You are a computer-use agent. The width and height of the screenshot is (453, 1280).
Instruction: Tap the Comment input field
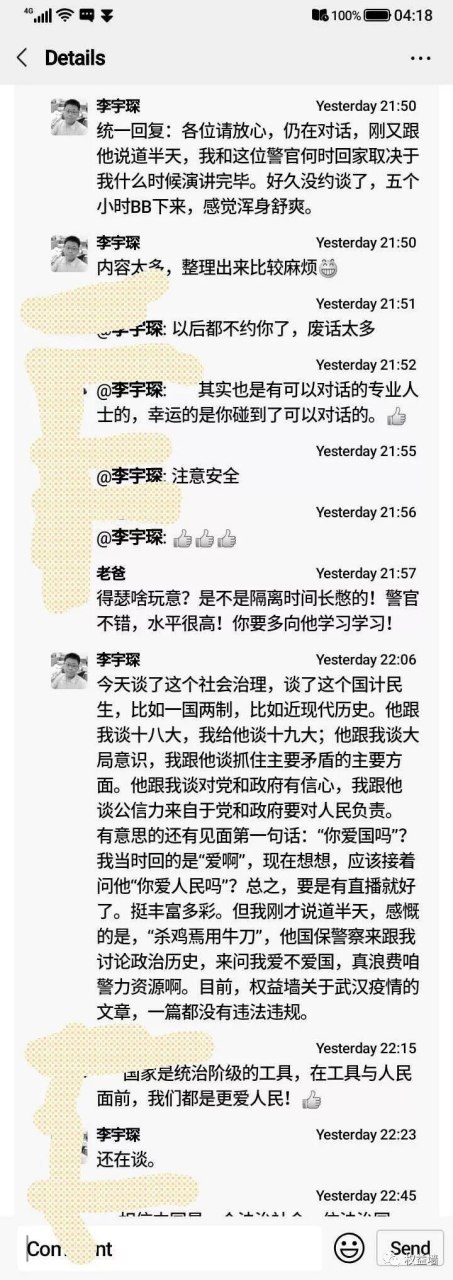click(171, 1248)
